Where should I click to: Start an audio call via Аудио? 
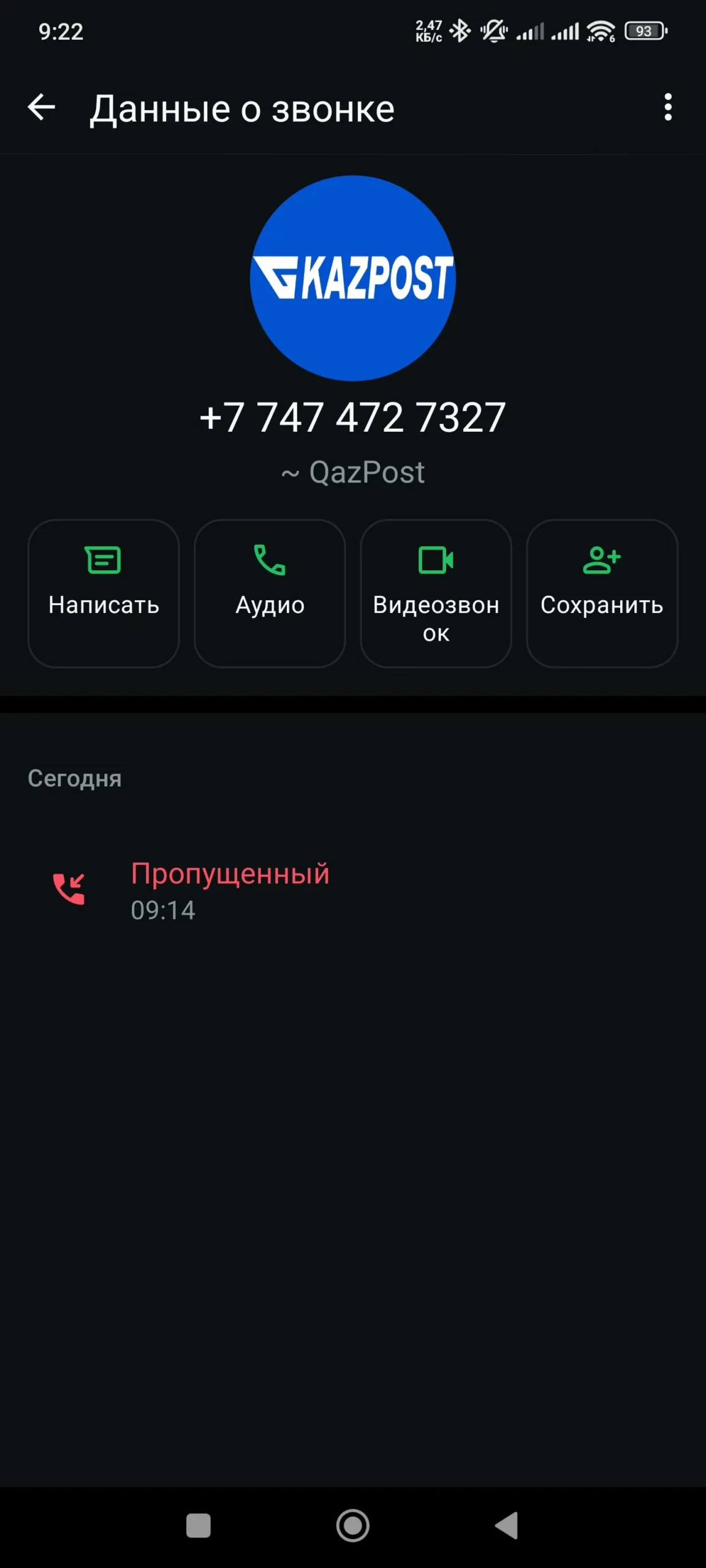(270, 594)
